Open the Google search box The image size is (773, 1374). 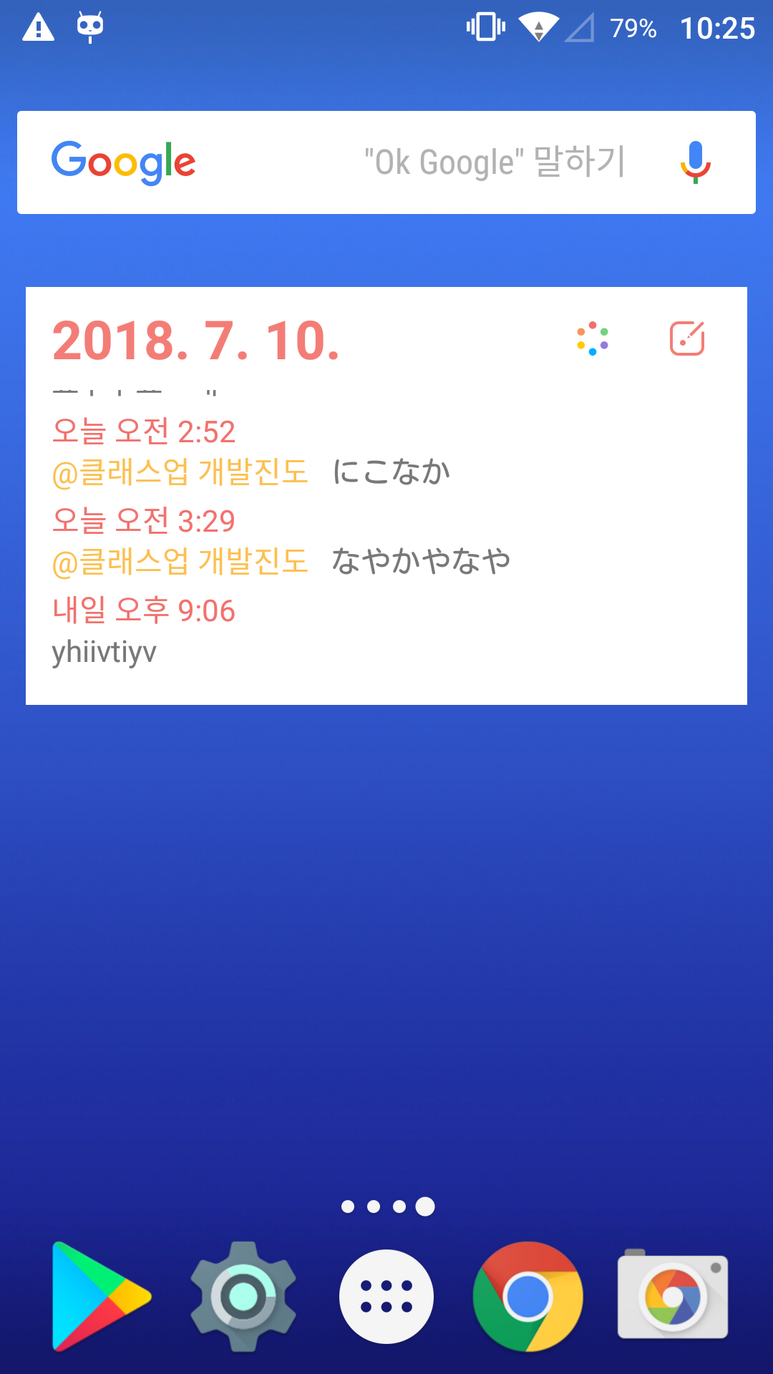click(x=386, y=162)
